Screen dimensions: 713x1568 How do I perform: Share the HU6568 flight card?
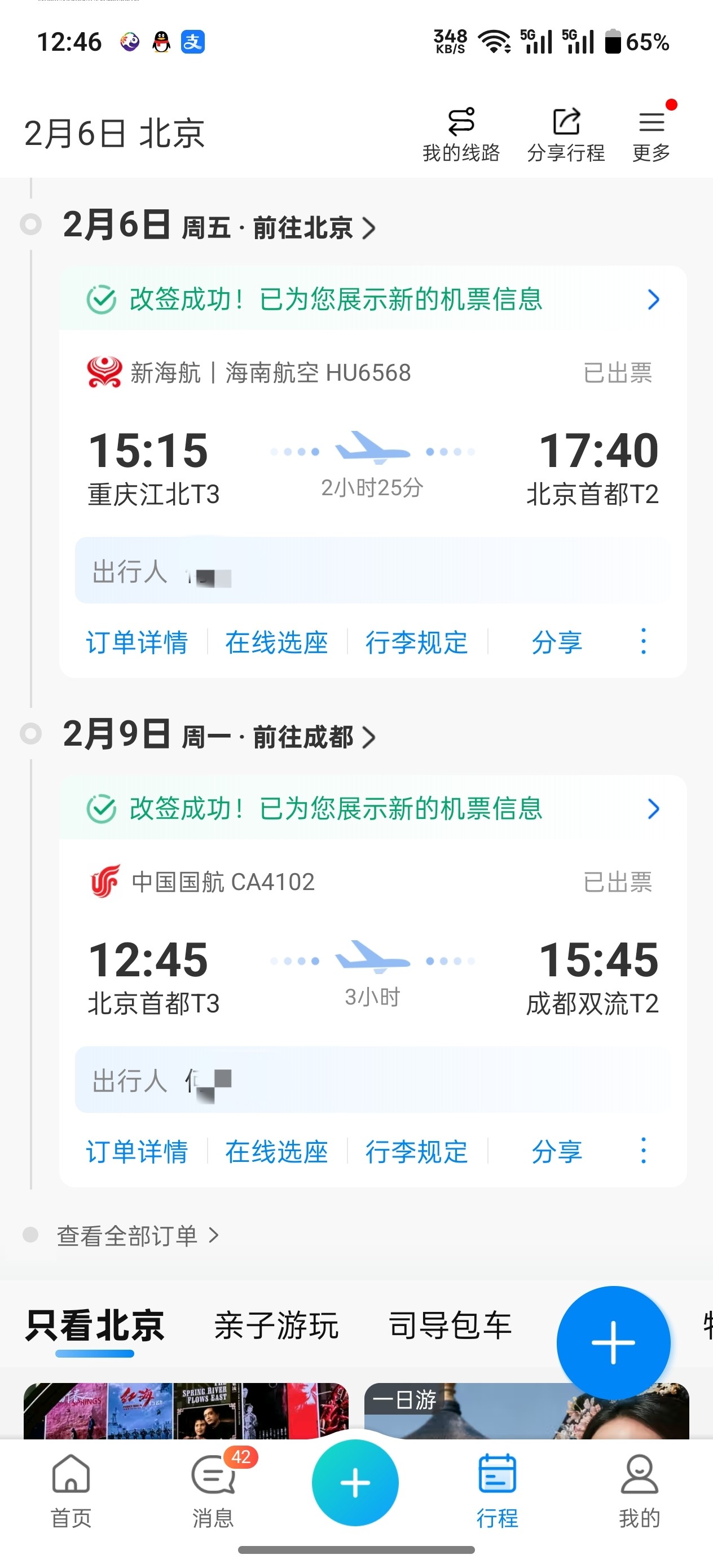tap(557, 642)
